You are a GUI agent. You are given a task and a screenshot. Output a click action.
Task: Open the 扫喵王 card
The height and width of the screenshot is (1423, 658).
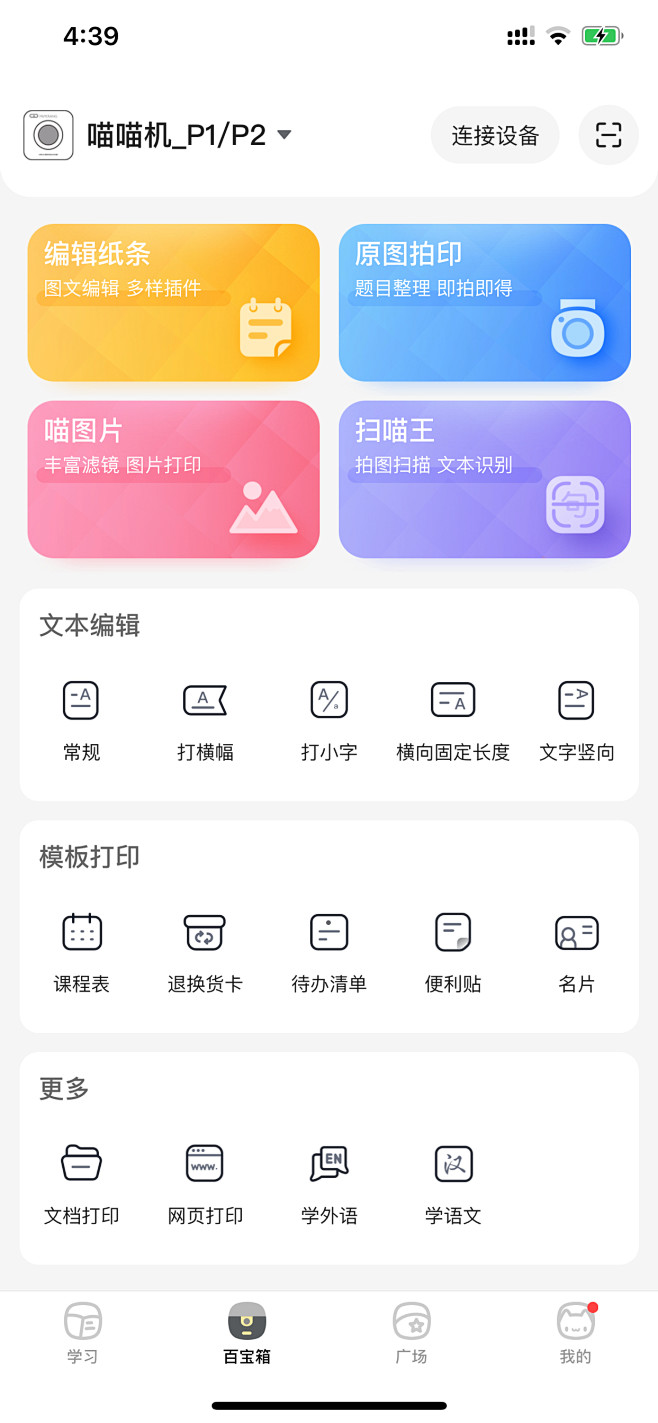pos(485,479)
